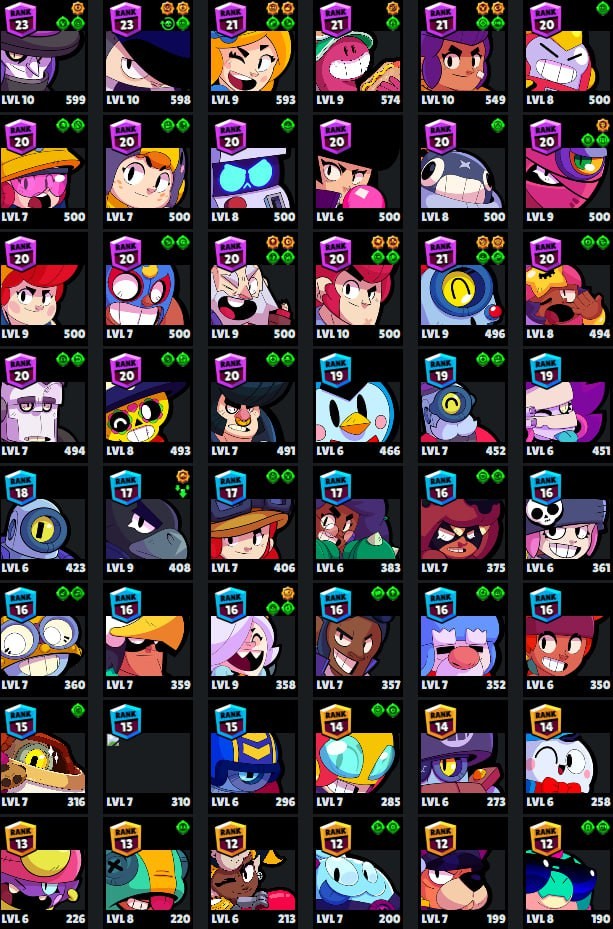Select the brawler tile showing 593 trophies
Image resolution: width=613 pixels, height=929 pixels.
[x=253, y=55]
